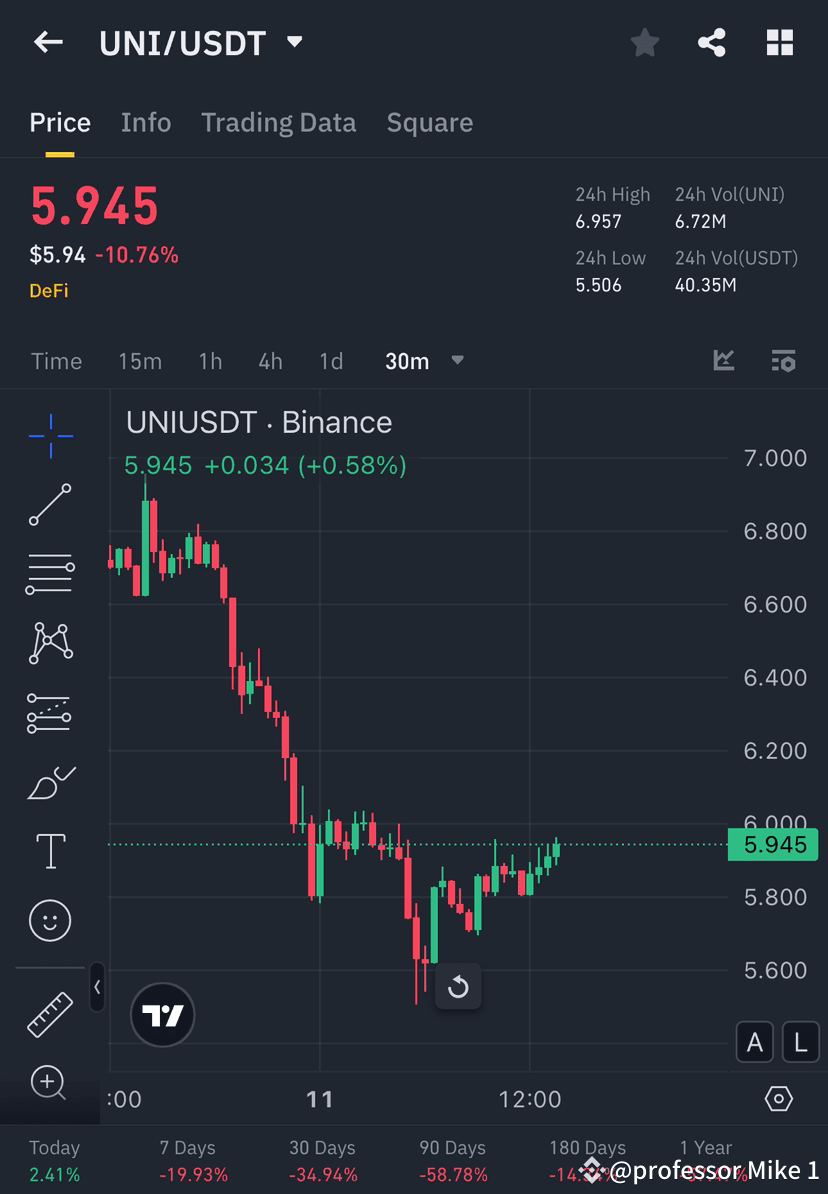Select the text annotation tool

pos(50,850)
